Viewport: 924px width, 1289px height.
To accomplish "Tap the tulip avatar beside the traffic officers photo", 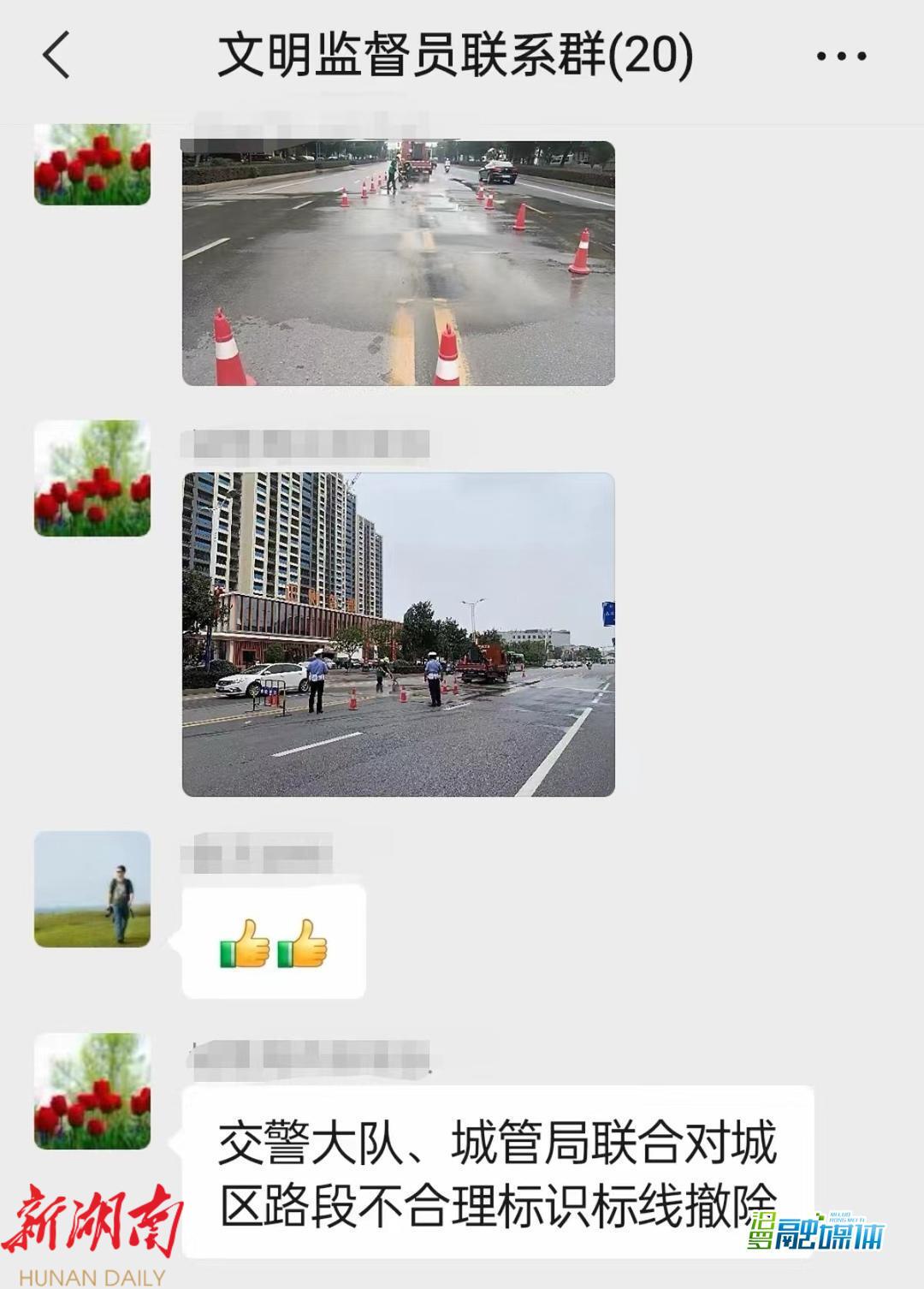I will tap(92, 478).
